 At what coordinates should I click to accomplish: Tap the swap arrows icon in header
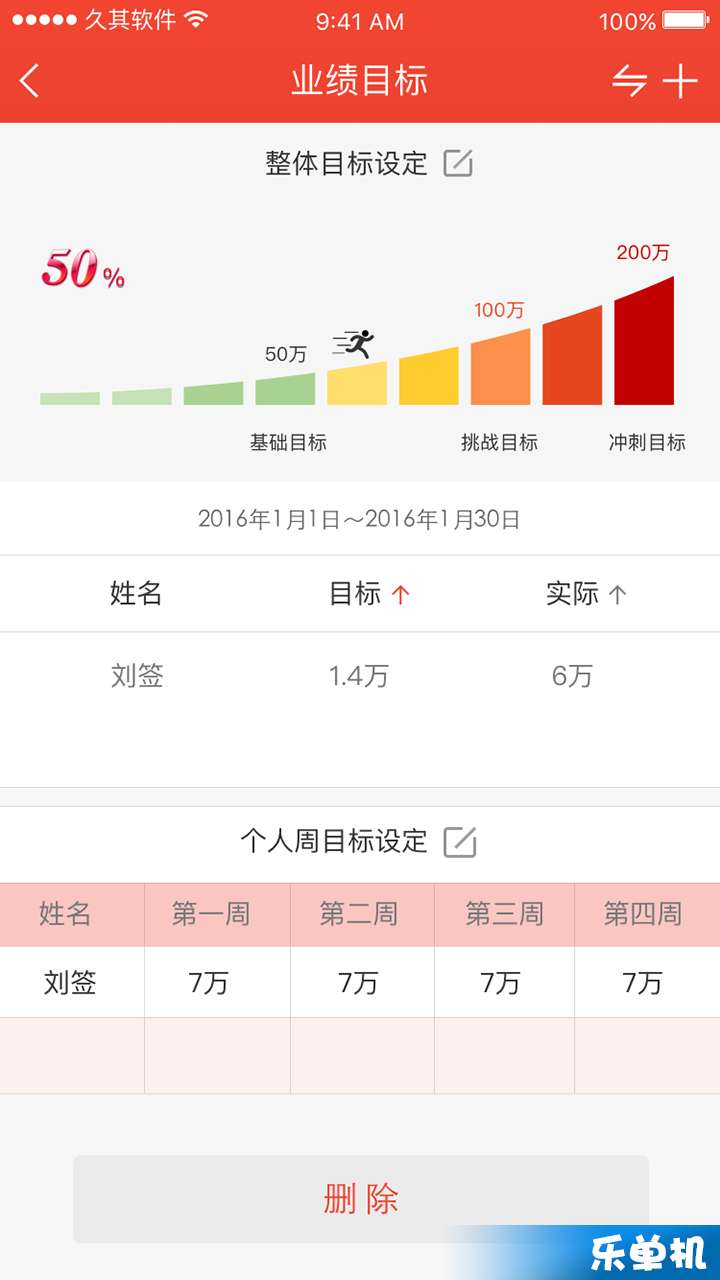pos(630,81)
